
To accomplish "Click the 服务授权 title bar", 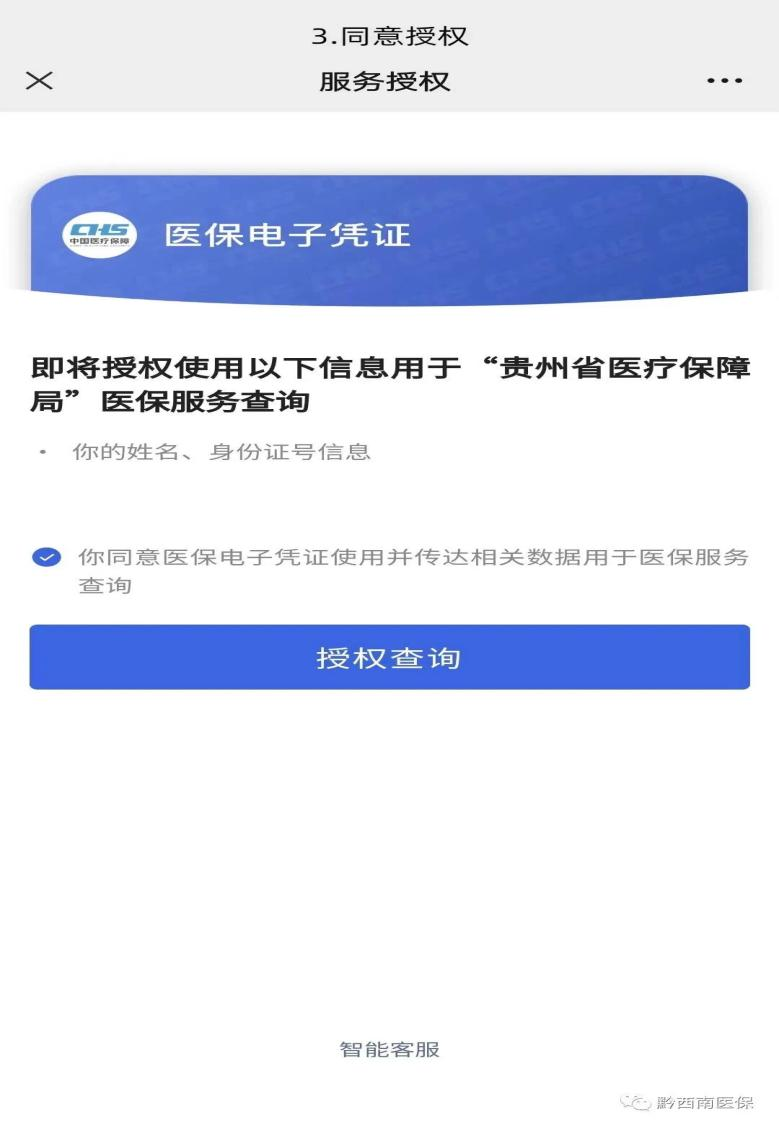I will click(x=389, y=80).
